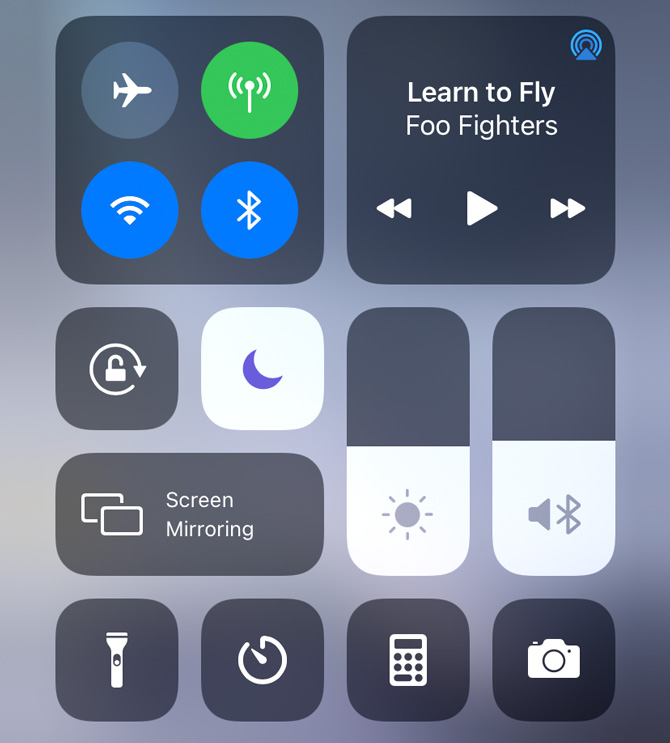
Task: Turn off Bluetooth
Action: [x=249, y=210]
